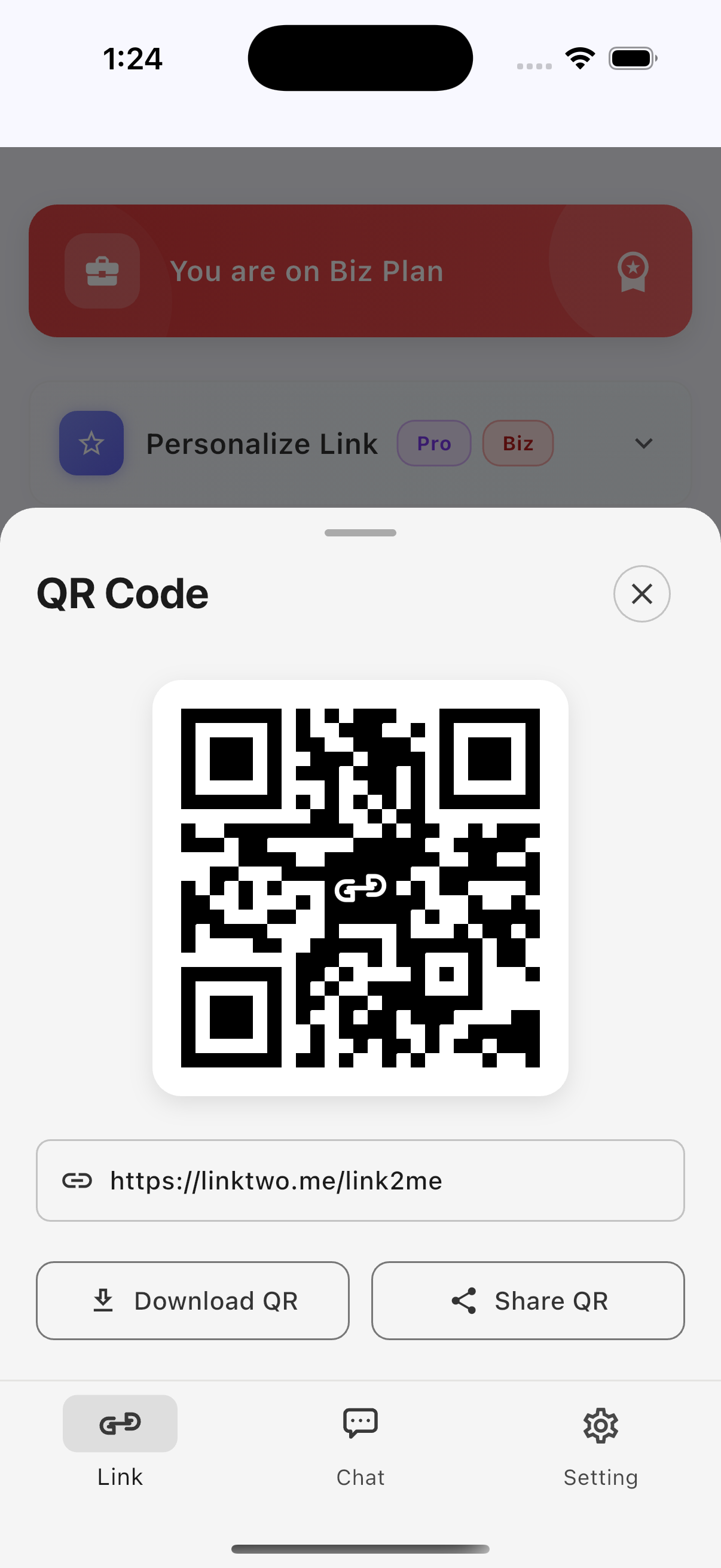This screenshot has width=721, height=1568.
Task: Share the QR code
Action: pyautogui.click(x=527, y=1300)
